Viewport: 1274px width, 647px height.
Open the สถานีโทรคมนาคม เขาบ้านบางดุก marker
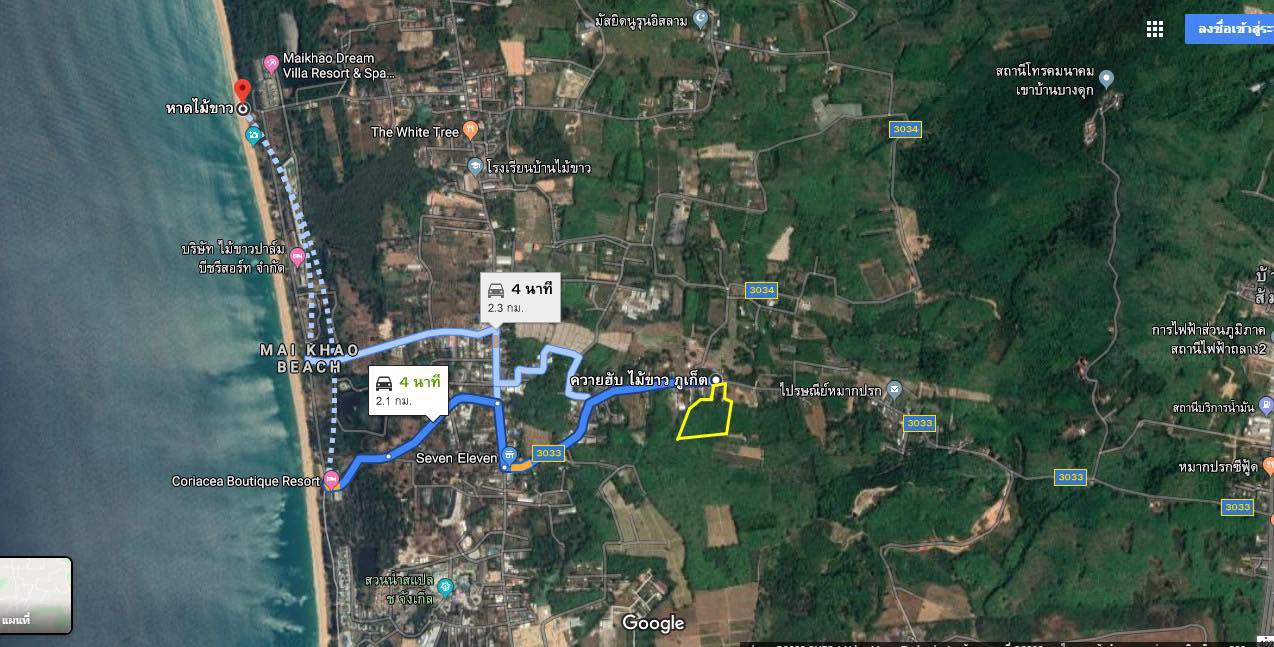tap(1106, 79)
